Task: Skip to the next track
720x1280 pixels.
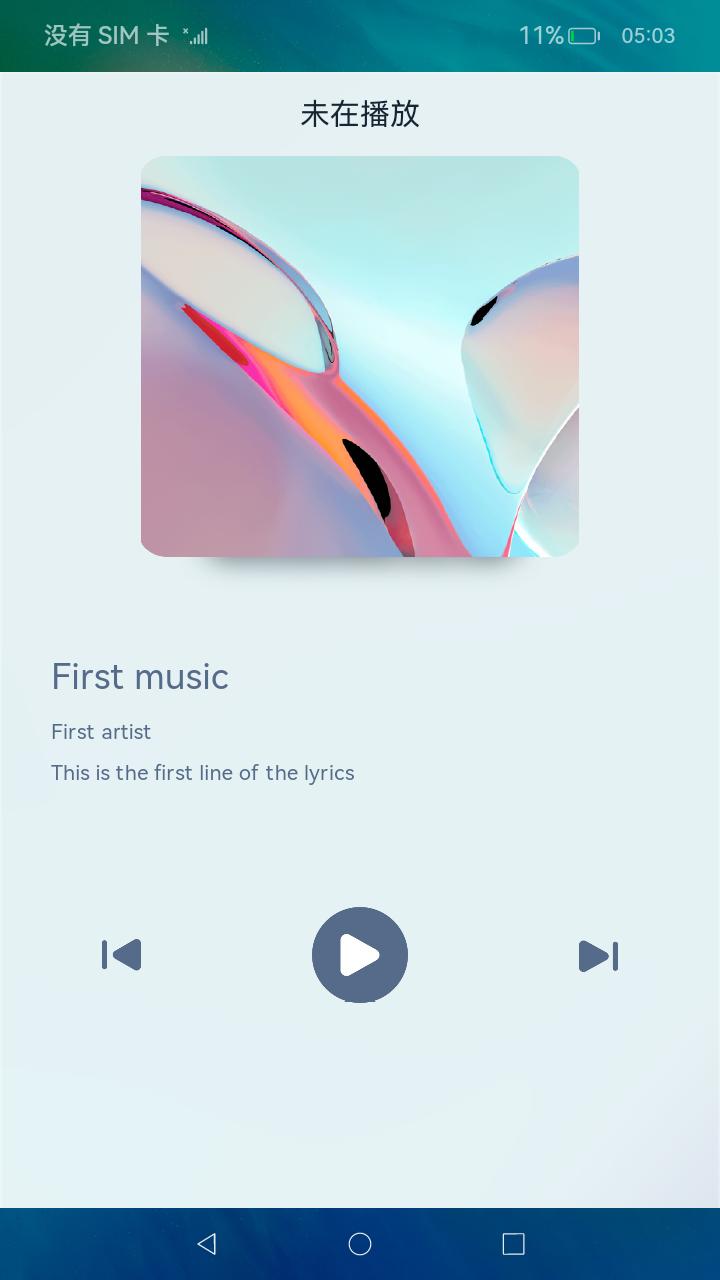Action: [598, 956]
